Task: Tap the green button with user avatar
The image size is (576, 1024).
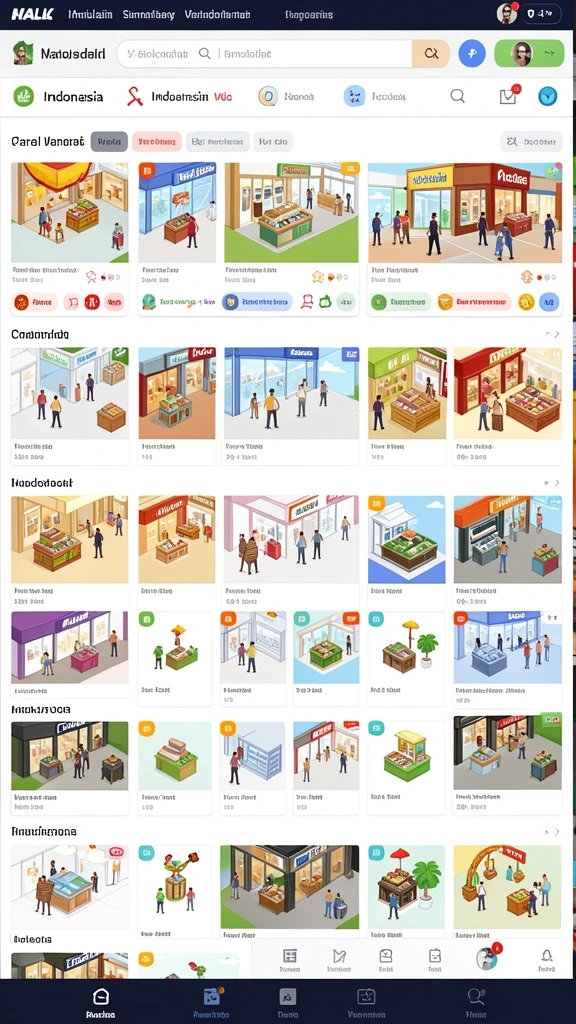Action: pos(529,54)
